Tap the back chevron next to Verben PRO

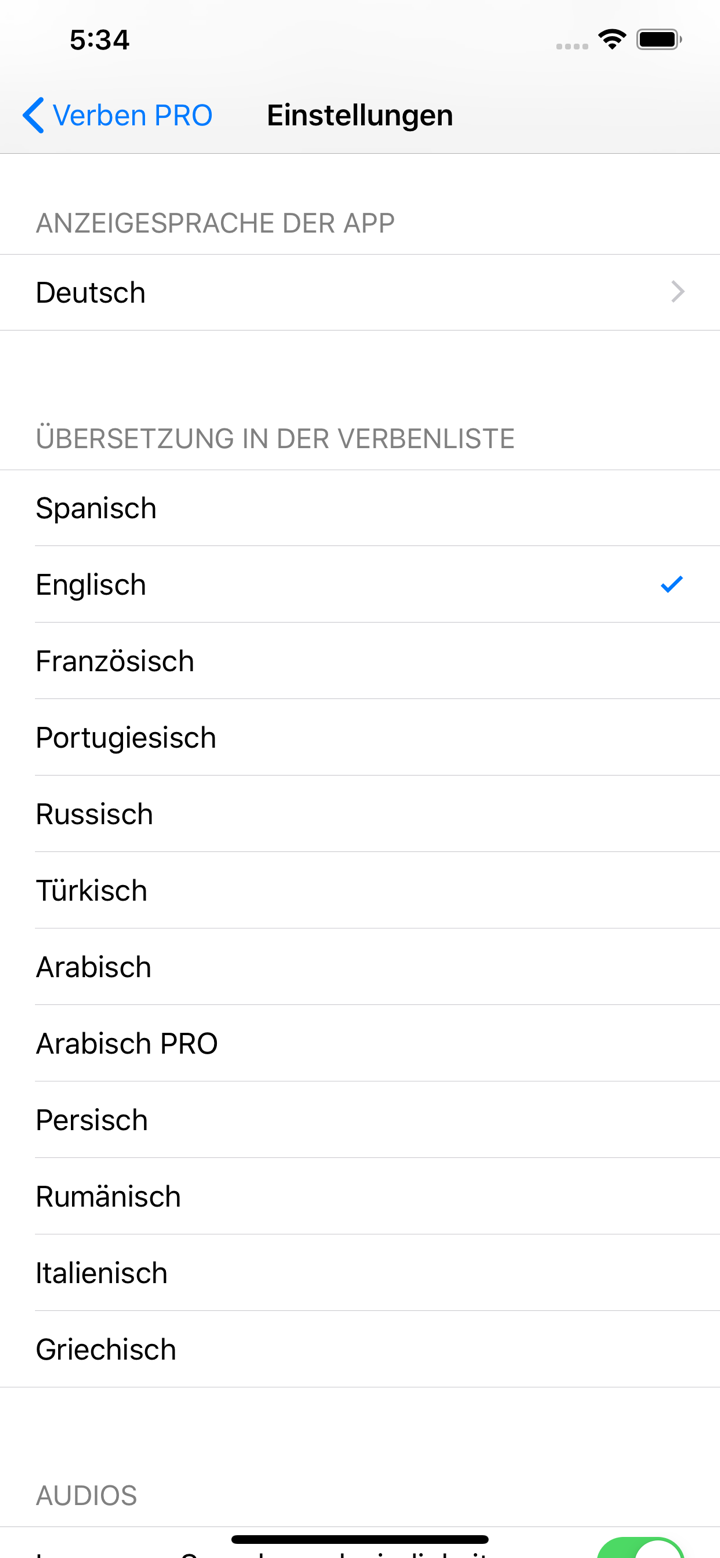coord(31,115)
